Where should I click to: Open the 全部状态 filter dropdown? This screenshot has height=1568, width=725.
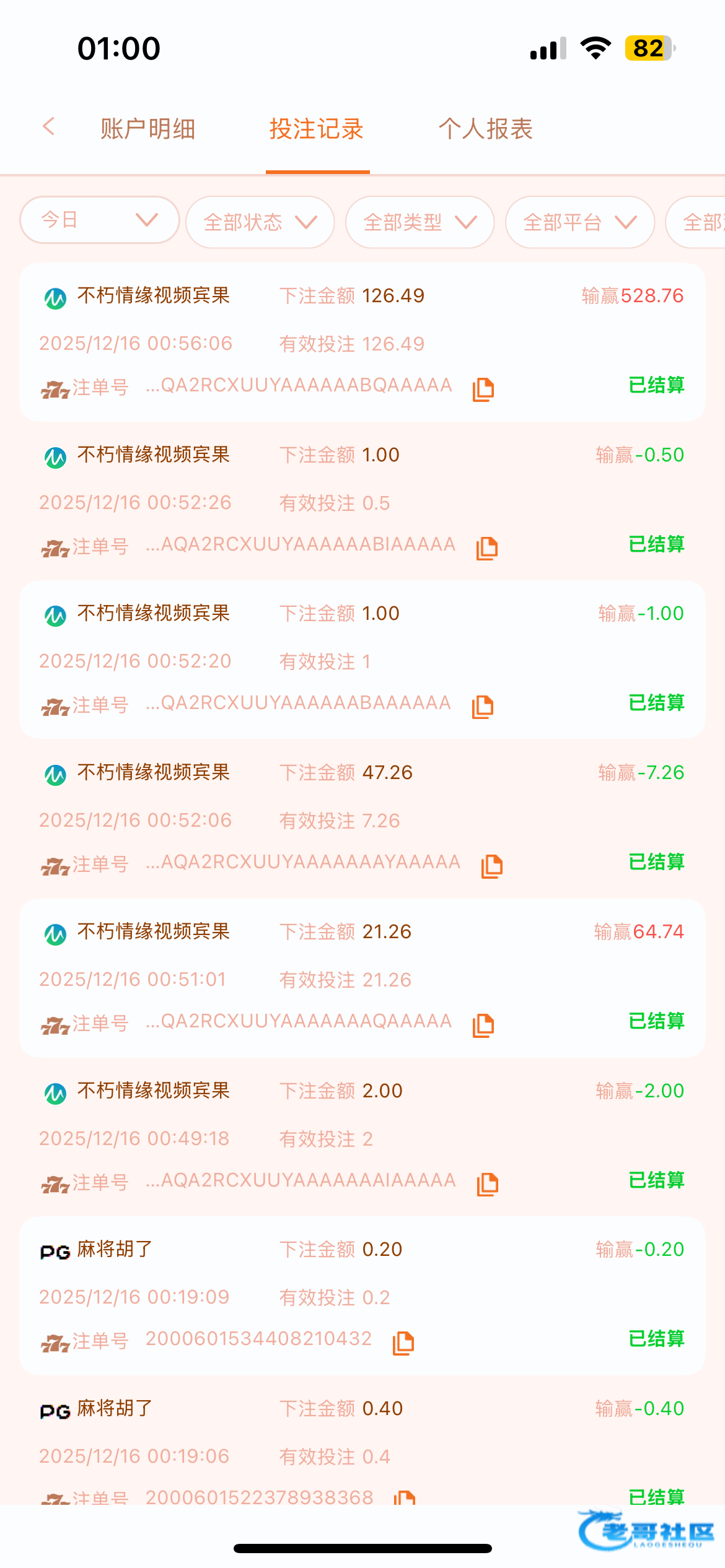click(x=260, y=222)
